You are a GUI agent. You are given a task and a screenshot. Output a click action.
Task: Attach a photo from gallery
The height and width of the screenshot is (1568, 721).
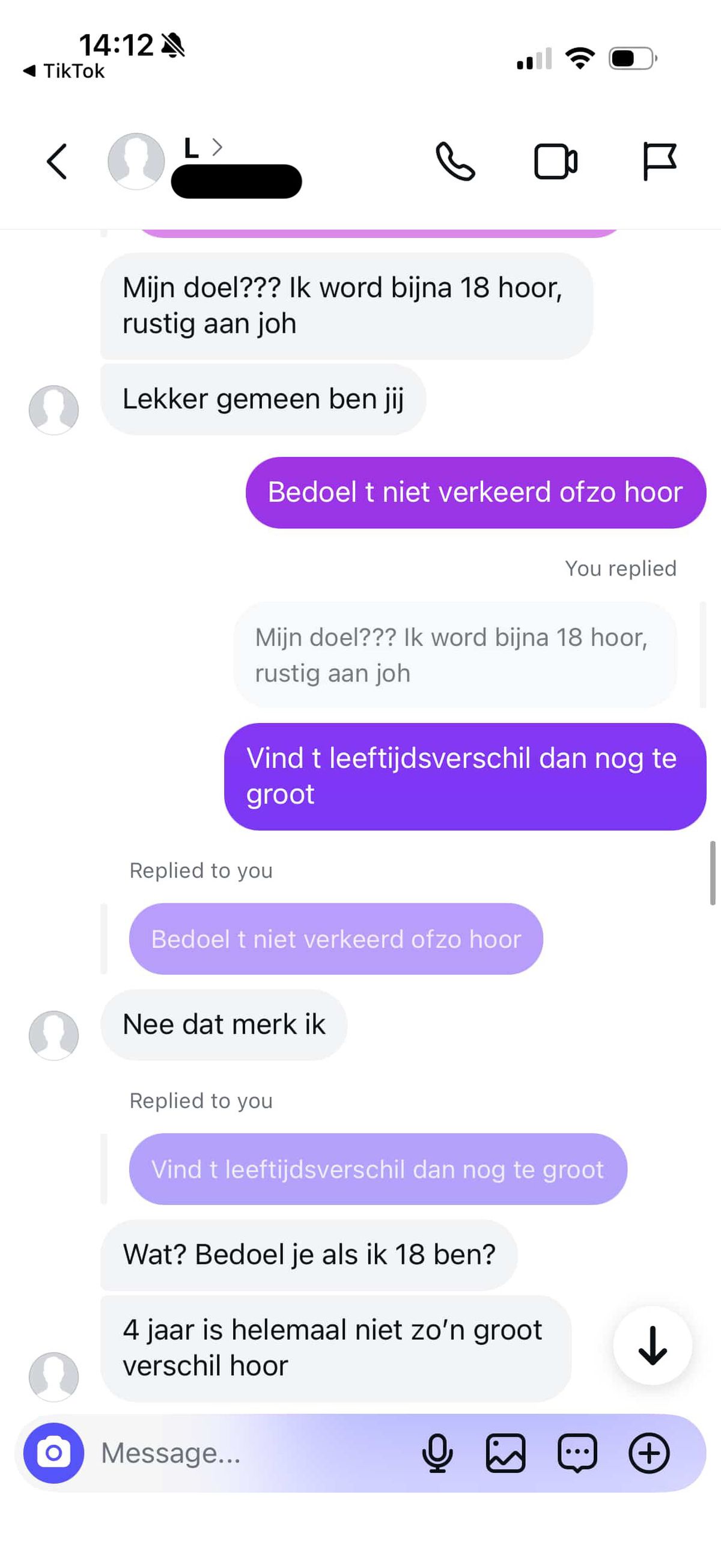coord(505,1453)
